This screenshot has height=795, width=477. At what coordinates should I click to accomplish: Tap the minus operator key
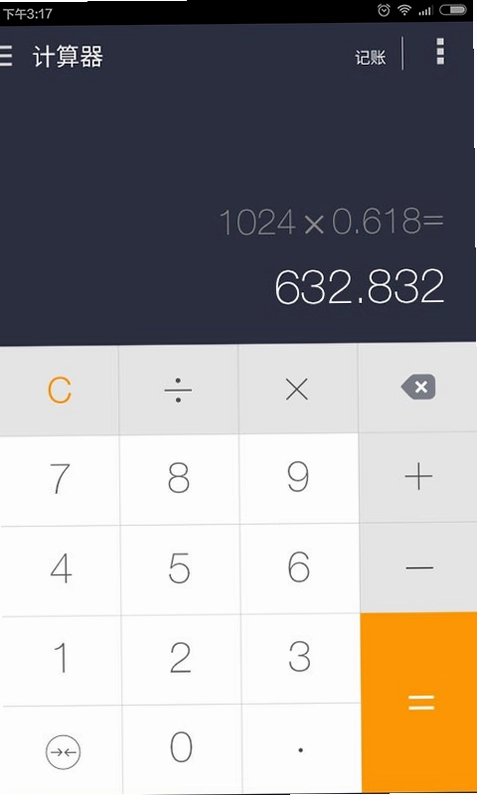click(419, 568)
